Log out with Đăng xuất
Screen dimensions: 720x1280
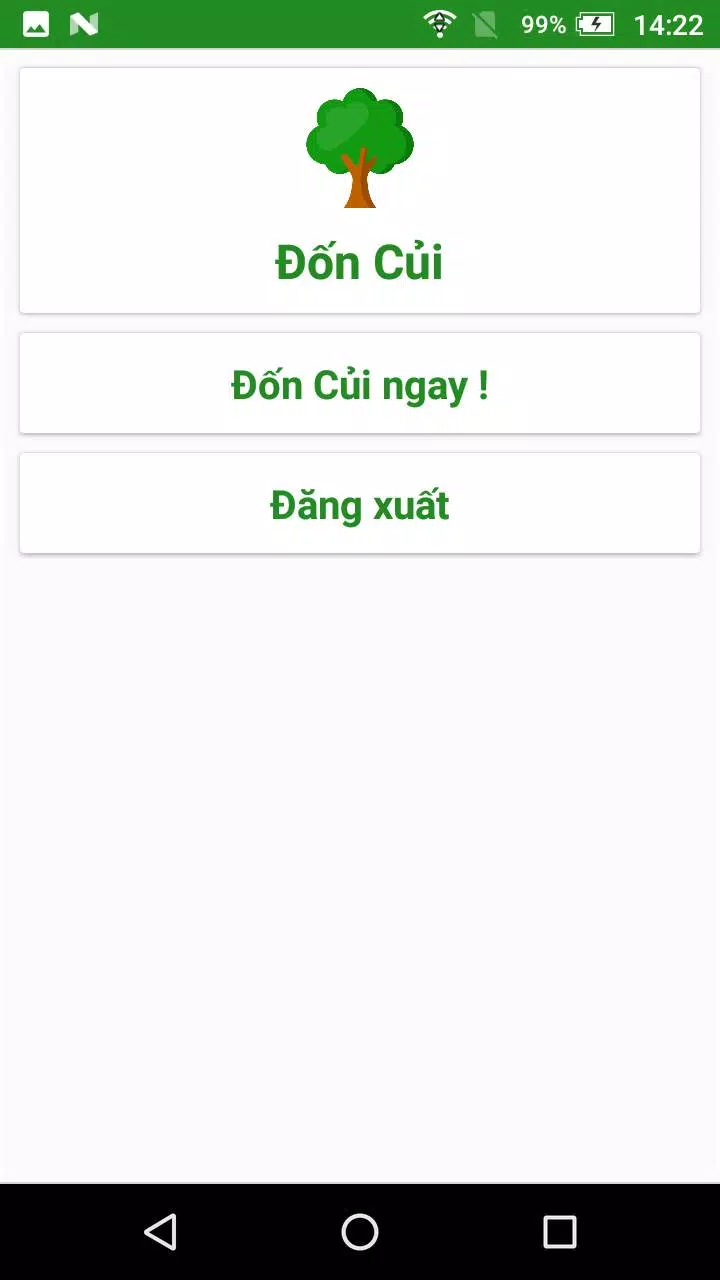(x=360, y=504)
